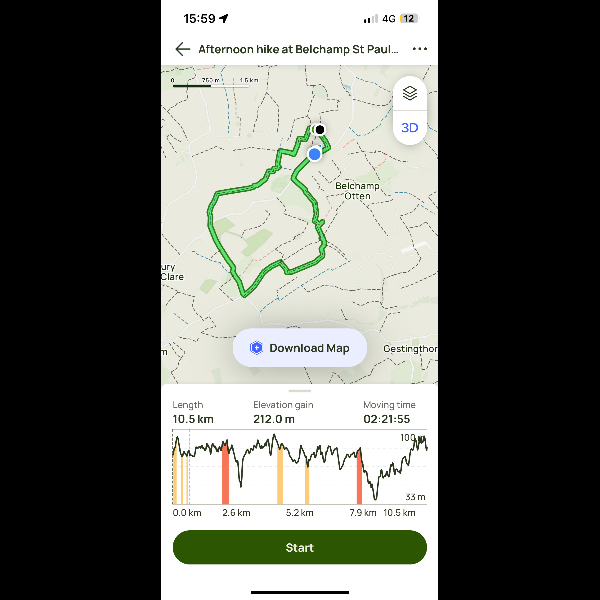Image resolution: width=600 pixels, height=600 pixels.
Task: Go back using the arrow
Action: pyautogui.click(x=182, y=49)
